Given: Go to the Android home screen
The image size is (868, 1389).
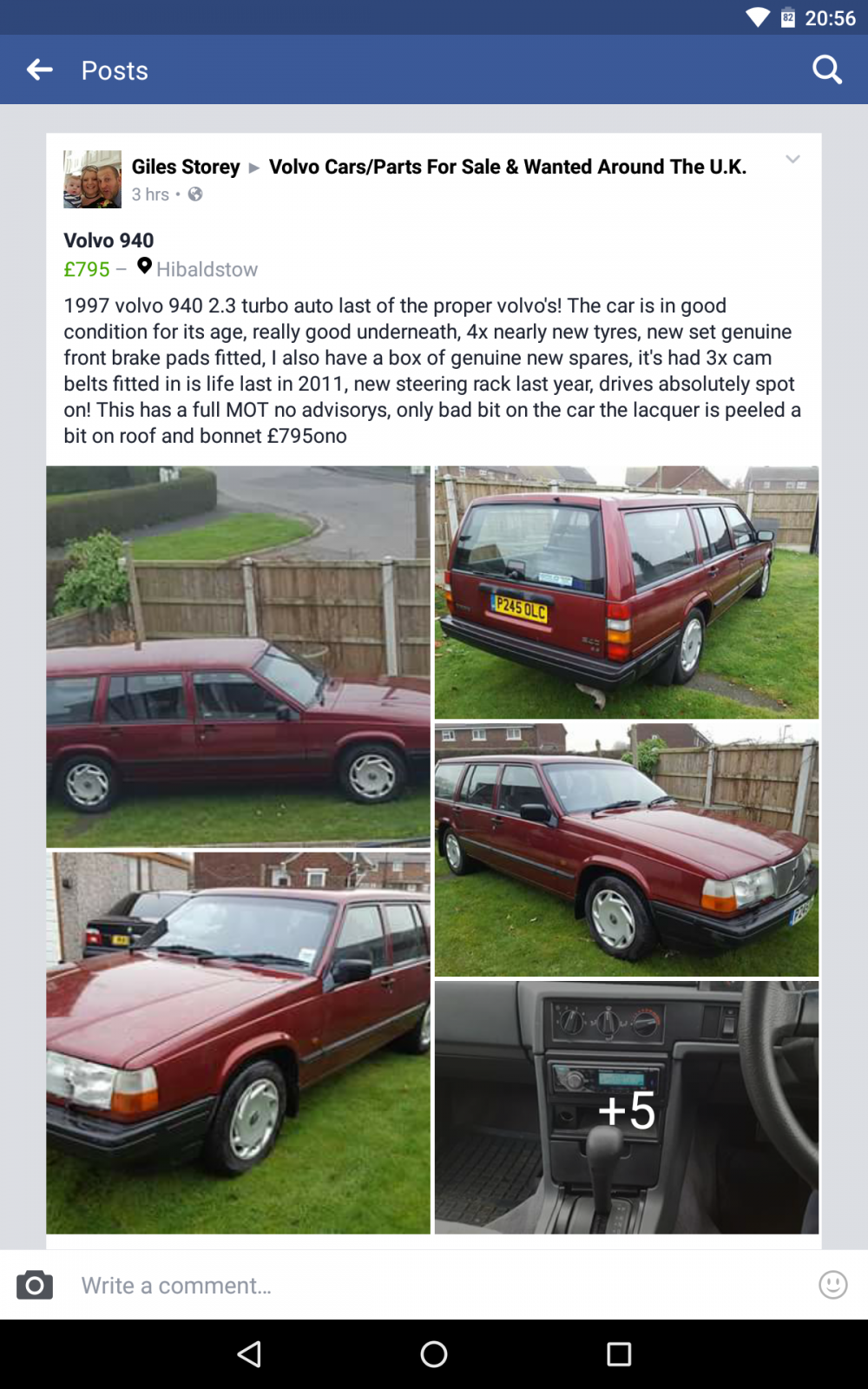Looking at the screenshot, I should 434,1354.
